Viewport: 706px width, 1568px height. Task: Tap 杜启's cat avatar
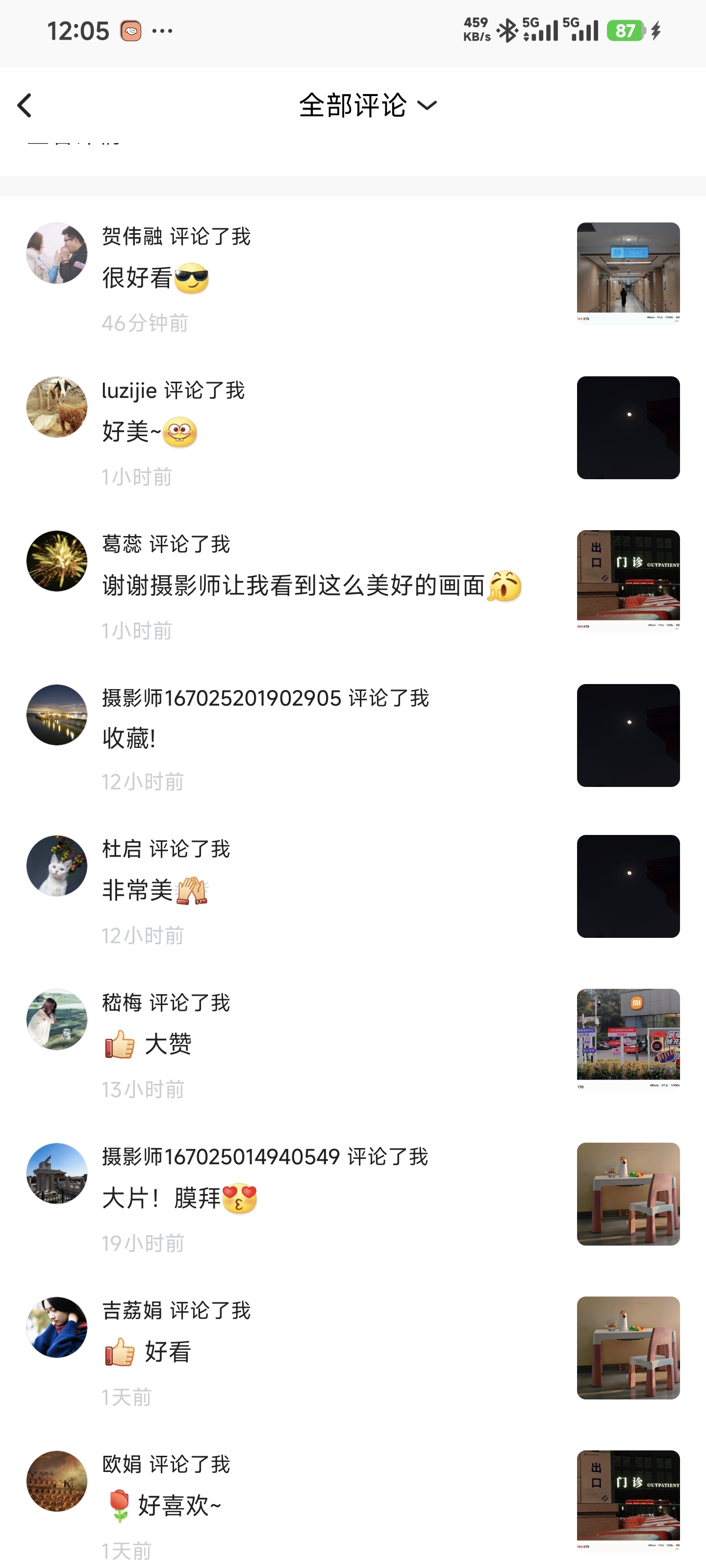pos(57,865)
